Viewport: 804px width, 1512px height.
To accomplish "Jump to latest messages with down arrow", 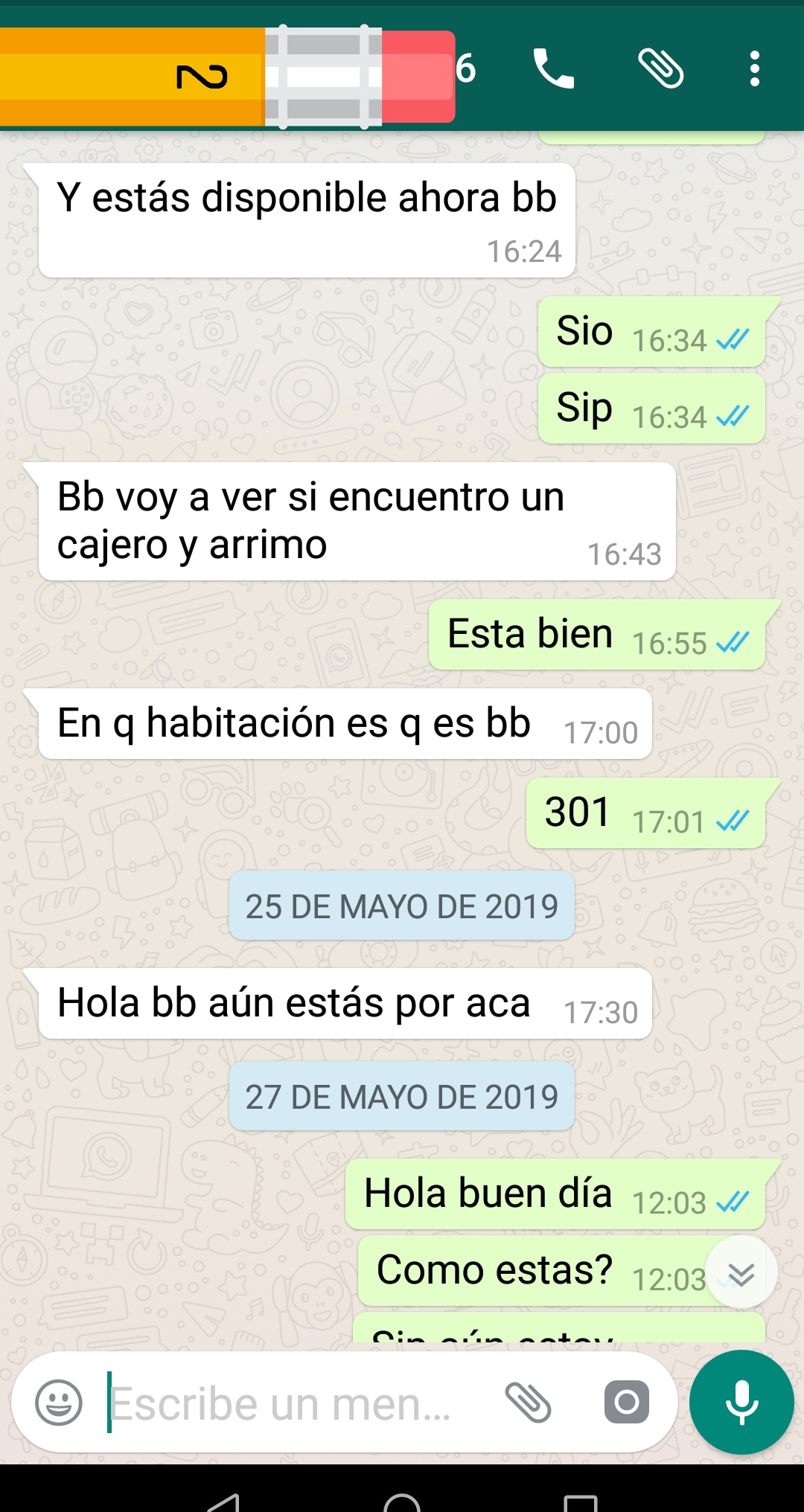I will (x=741, y=1273).
